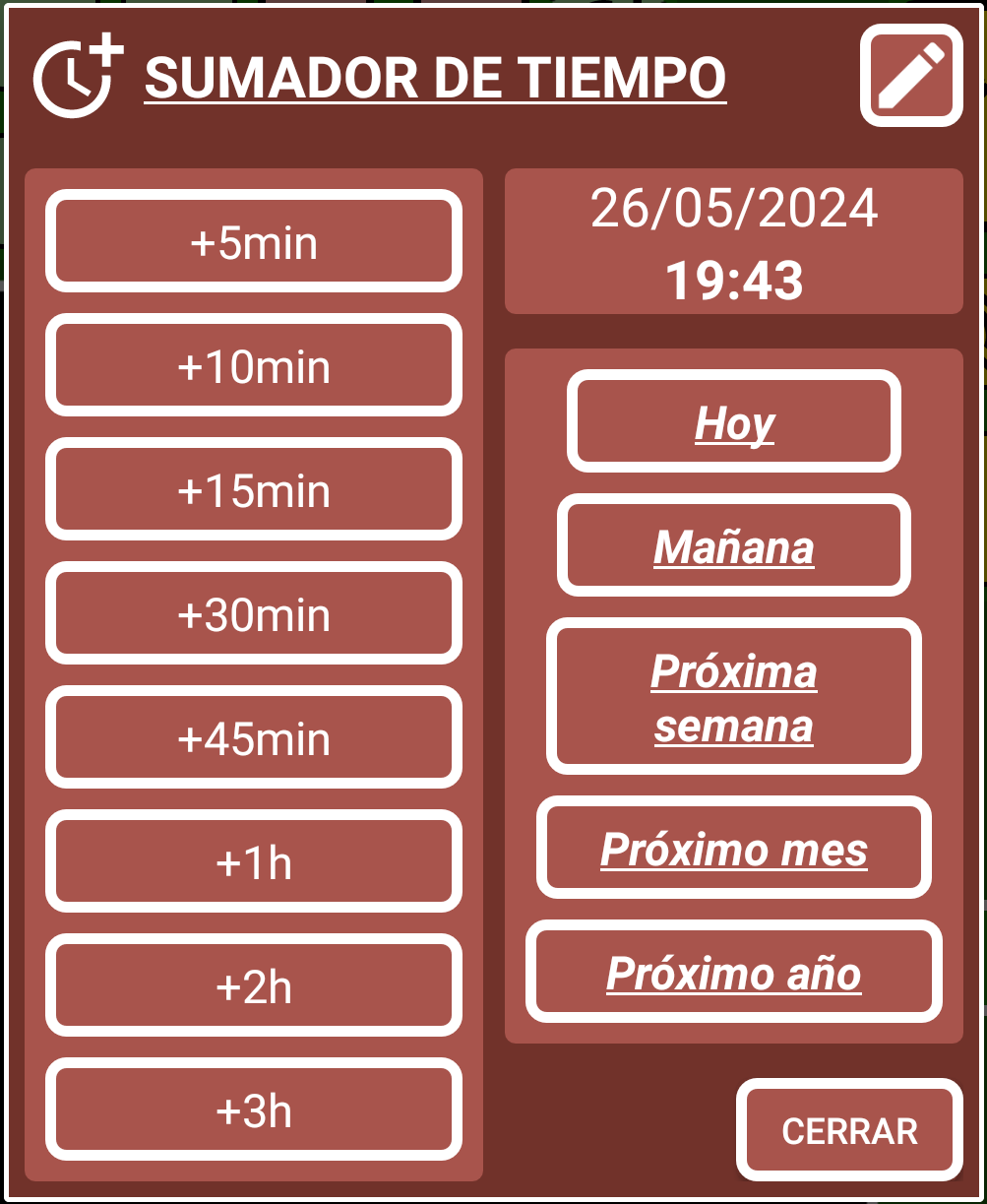Add one hour with +1h

point(254,862)
